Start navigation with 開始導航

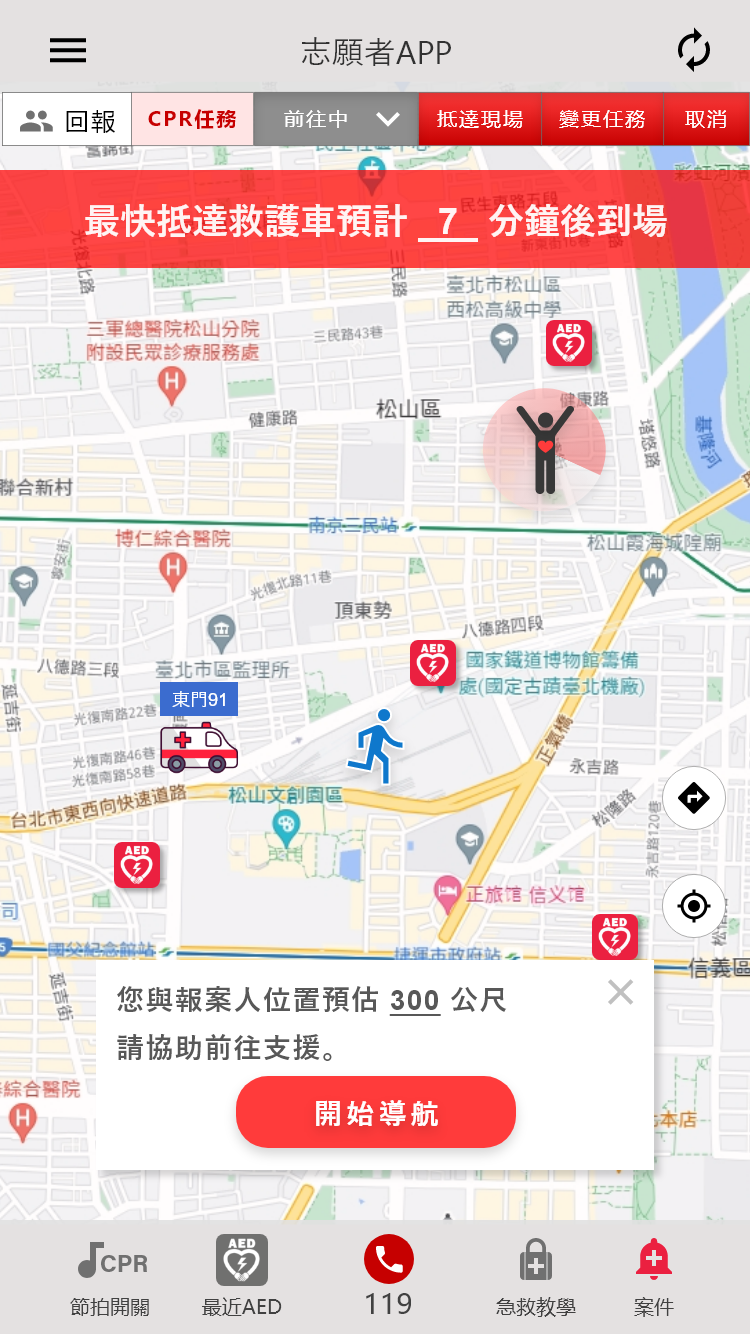pyautogui.click(x=376, y=1112)
